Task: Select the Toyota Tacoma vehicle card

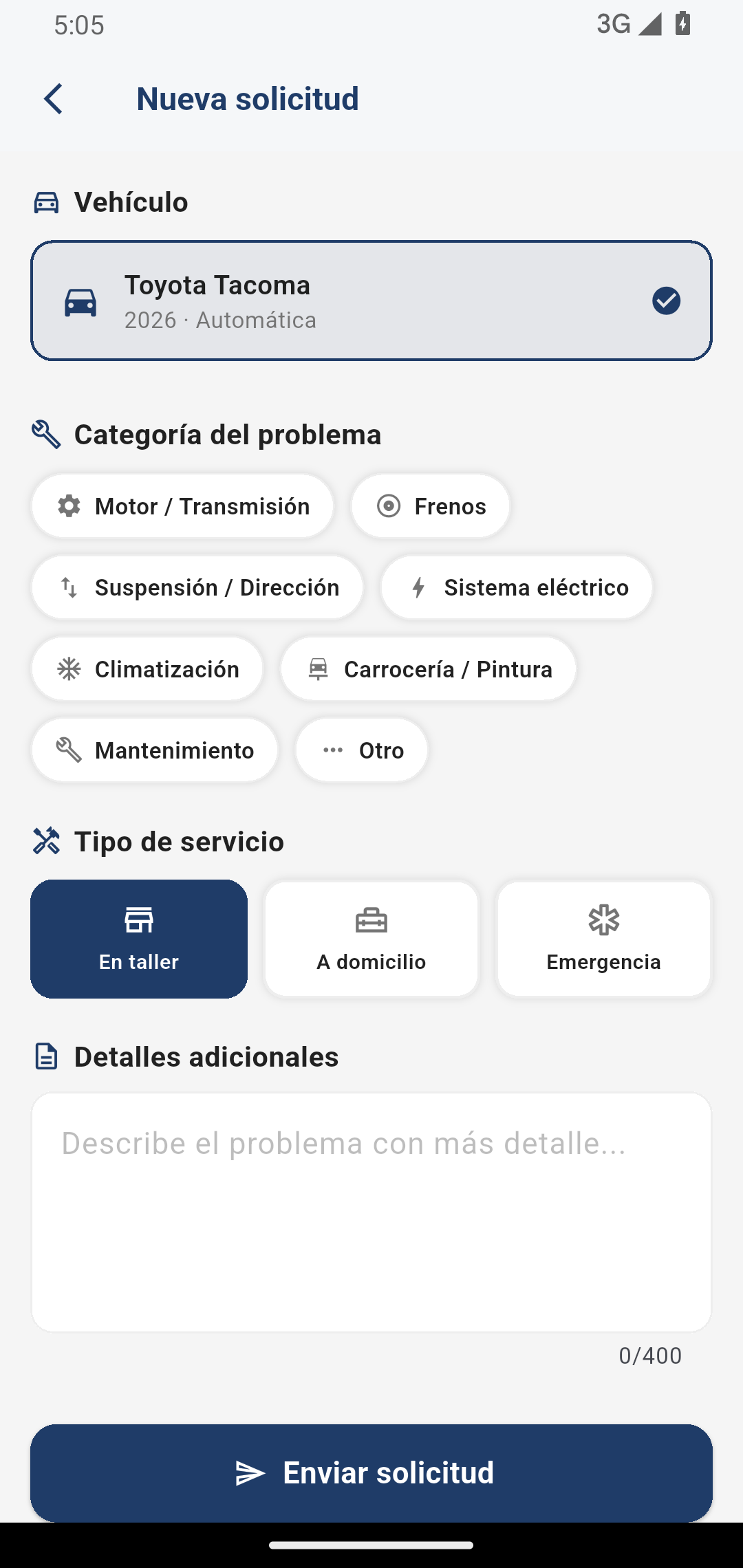Action: [x=371, y=301]
